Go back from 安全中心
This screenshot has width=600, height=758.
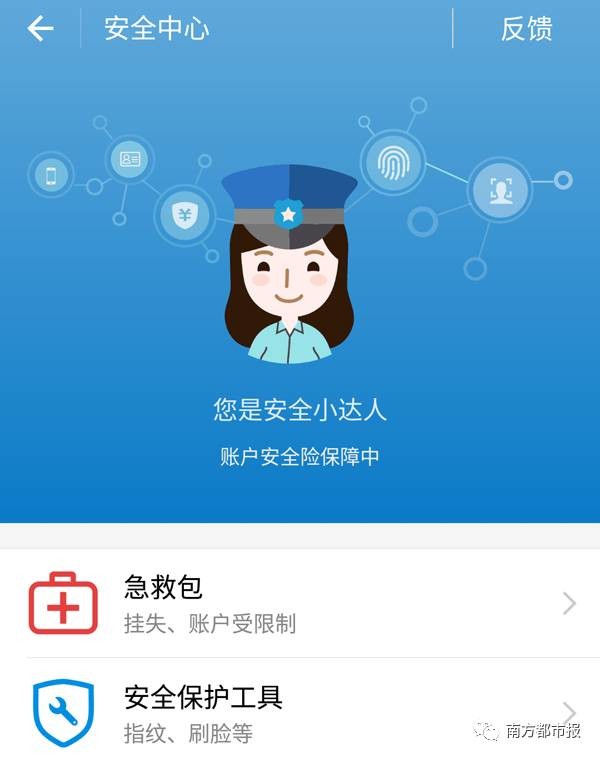tap(40, 29)
